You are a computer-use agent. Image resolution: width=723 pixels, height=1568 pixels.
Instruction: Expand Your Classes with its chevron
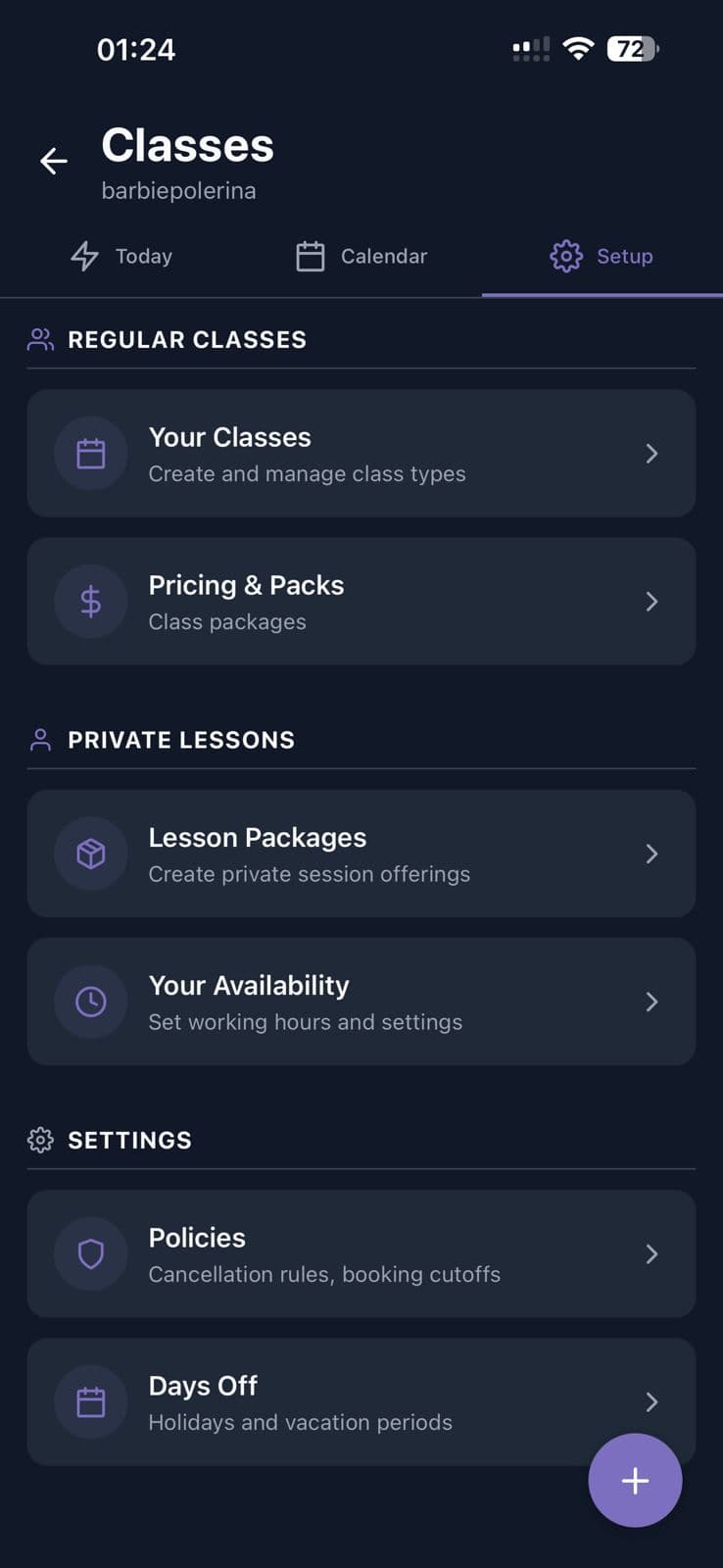(651, 453)
